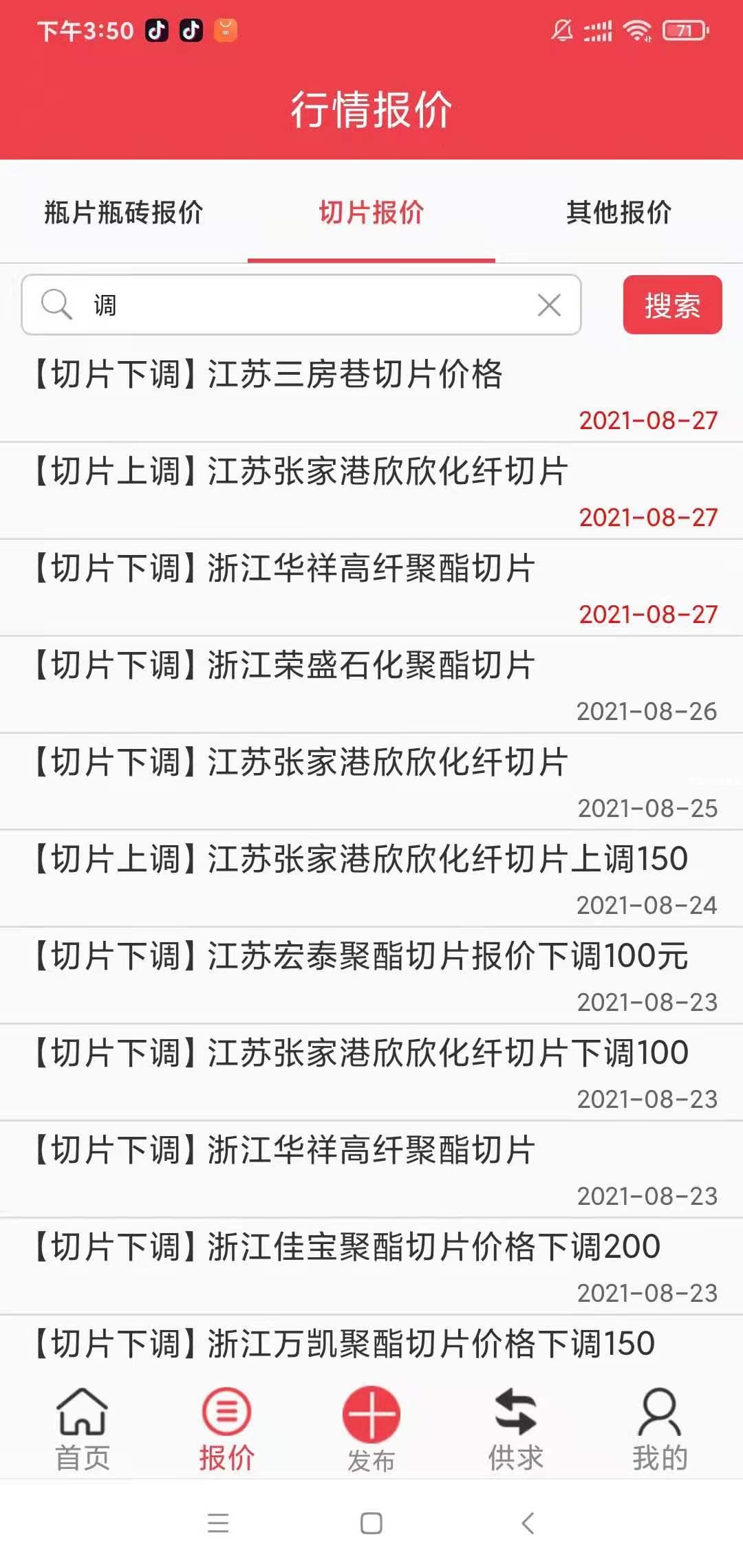This screenshot has width=743, height=1568.
Task: Select the 报价 bottom tab
Action: [227, 1429]
